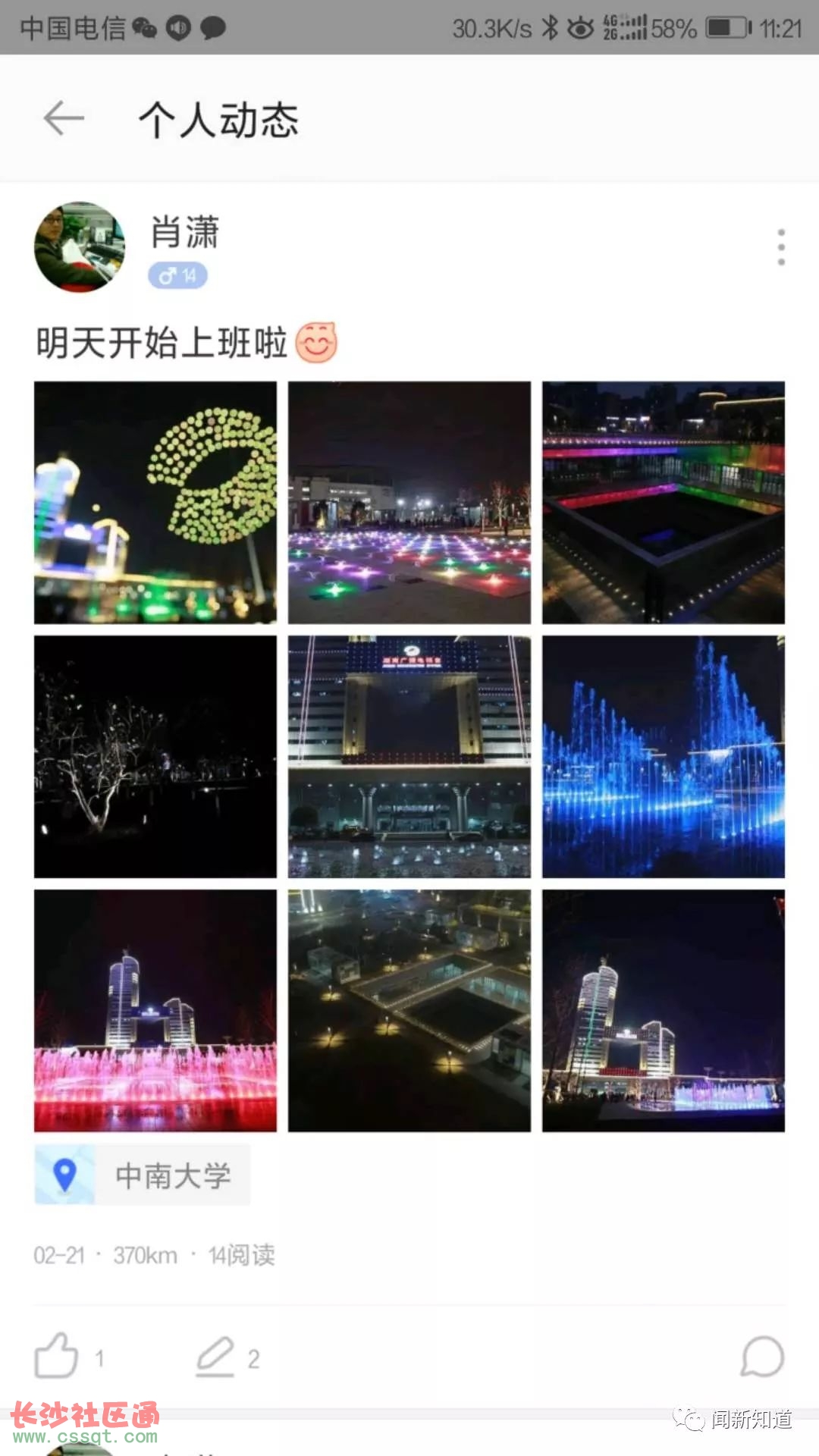Open the glowing lotus light photo
Image resolution: width=819 pixels, height=1456 pixels.
click(155, 502)
